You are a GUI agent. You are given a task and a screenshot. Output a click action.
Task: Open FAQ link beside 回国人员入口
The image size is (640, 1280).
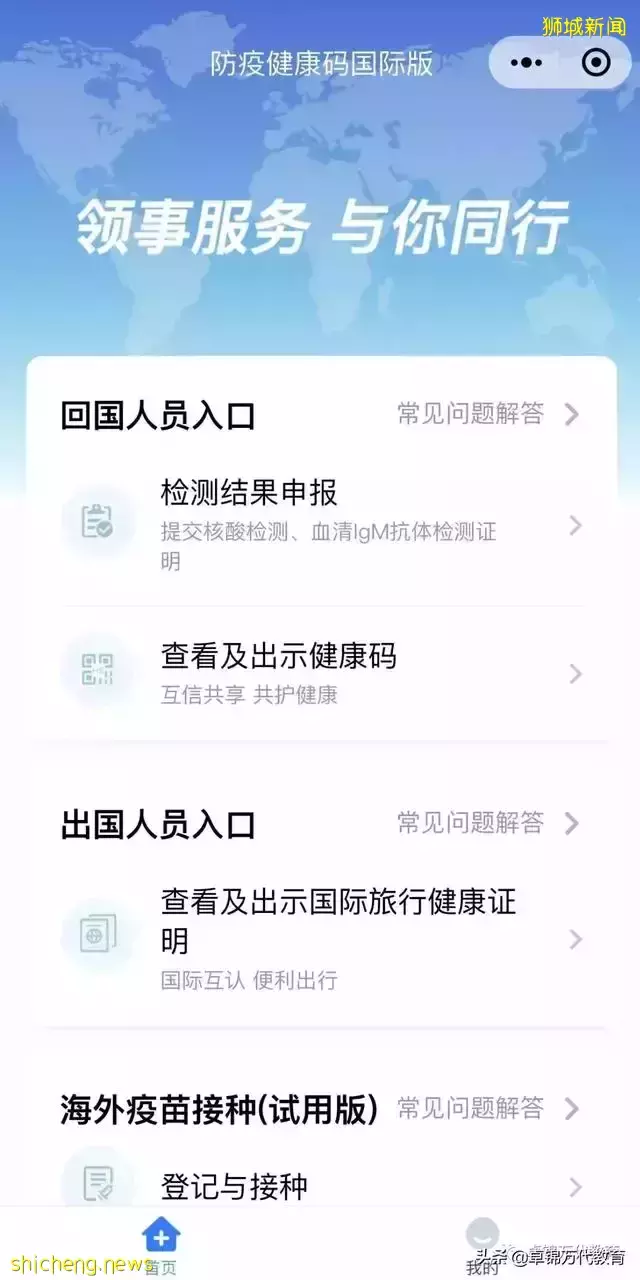[x=487, y=413]
